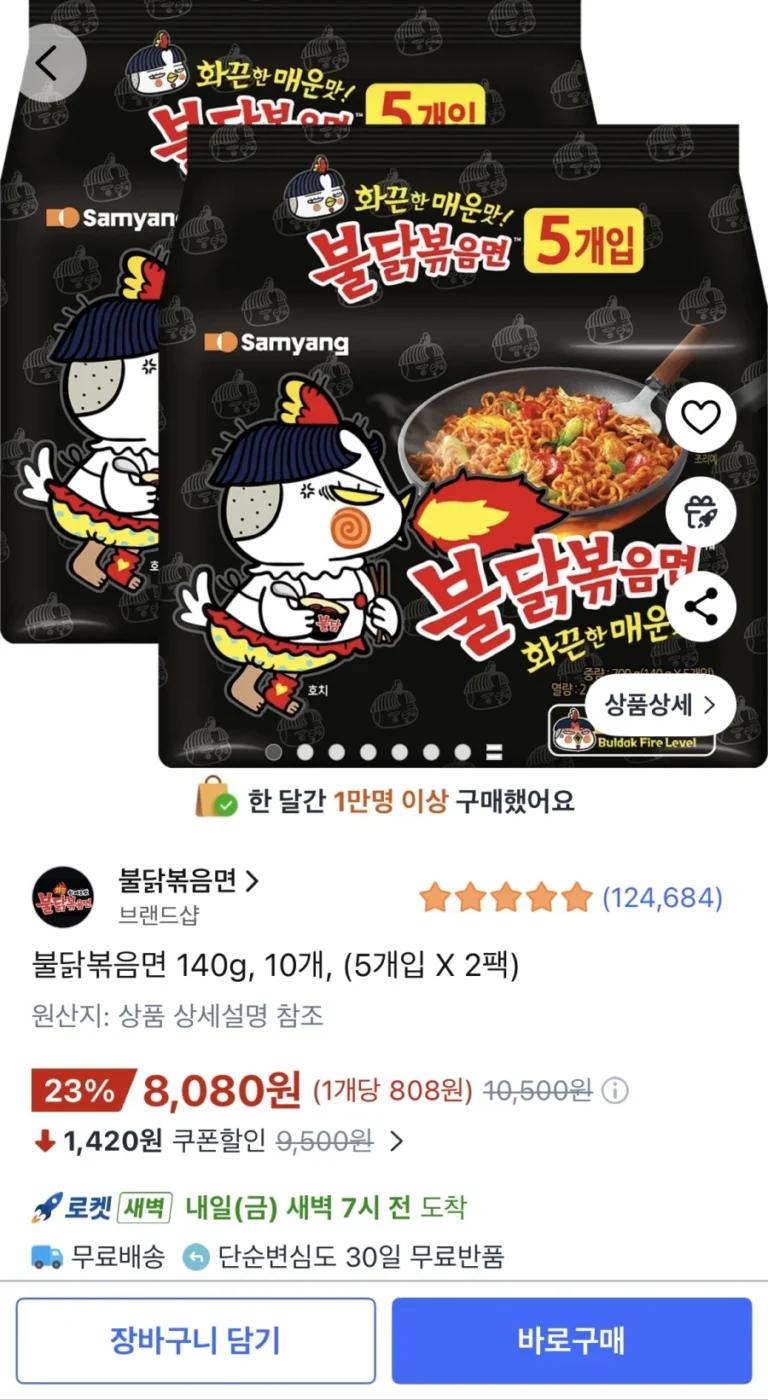This screenshot has height=1400, width=768.
Task: Buy now with 바로구매
Action: point(571,1340)
